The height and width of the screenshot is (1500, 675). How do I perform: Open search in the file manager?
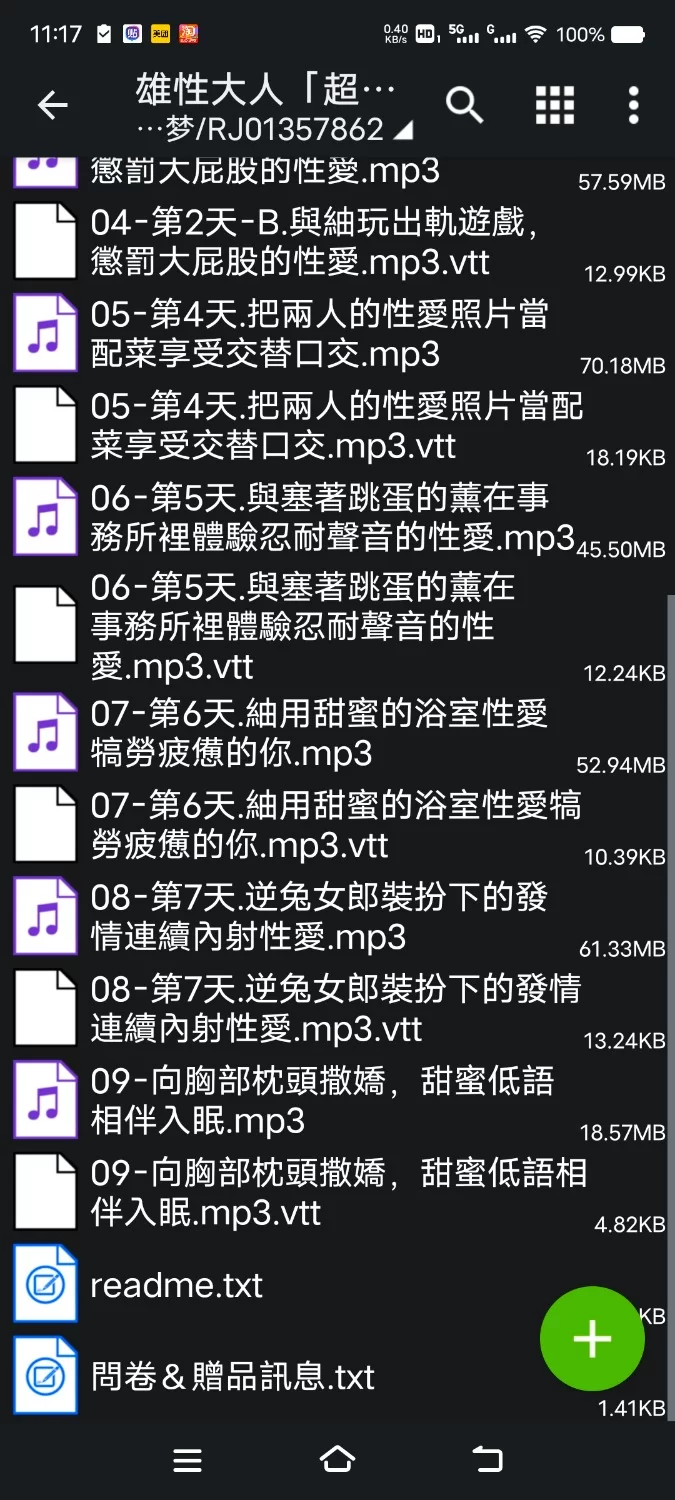point(464,104)
